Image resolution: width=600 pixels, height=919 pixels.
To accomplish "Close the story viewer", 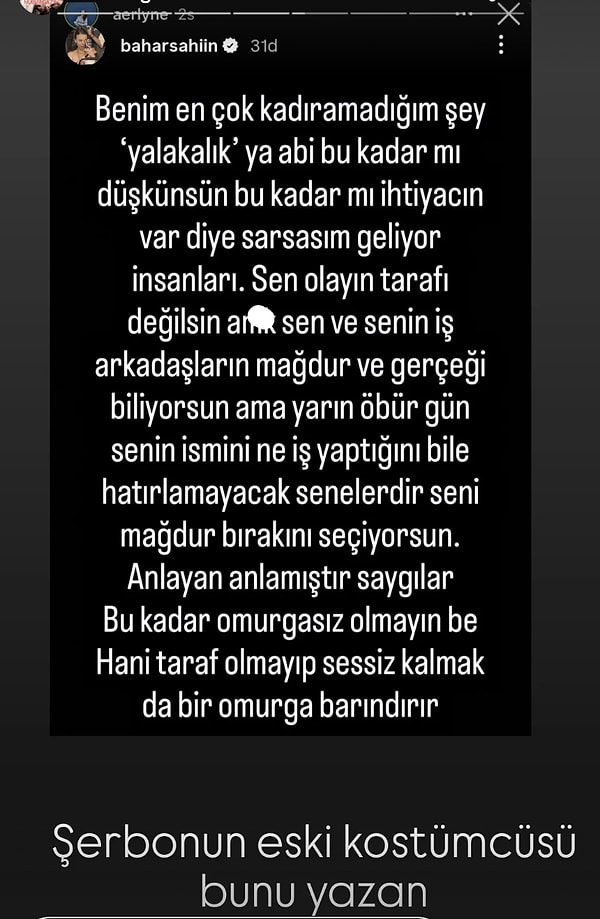I will [x=509, y=13].
